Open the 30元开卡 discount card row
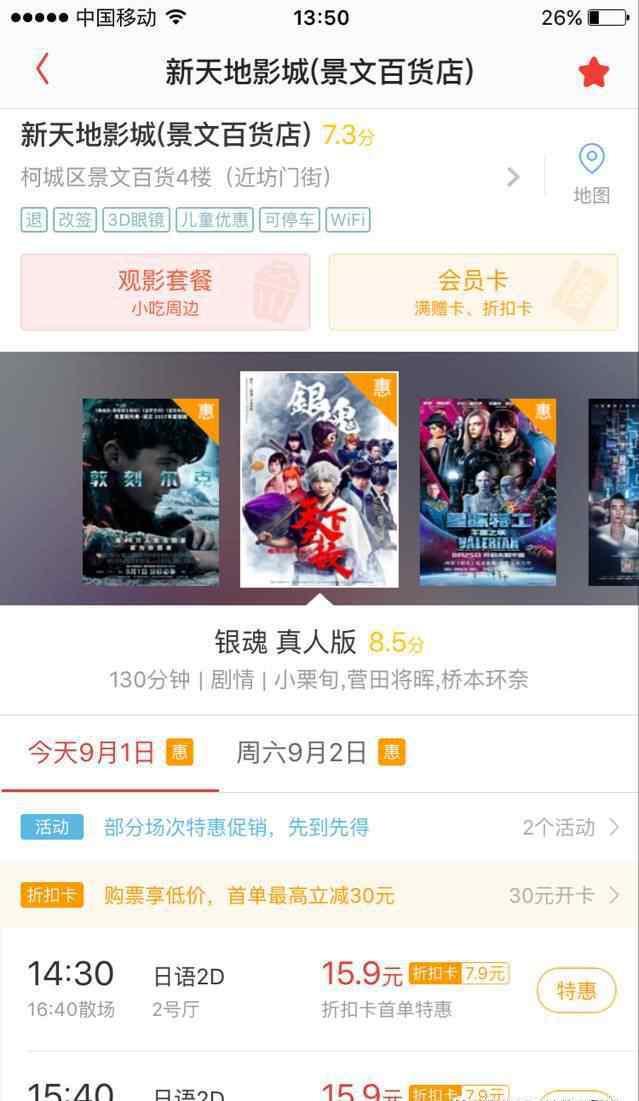 pyautogui.click(x=564, y=895)
